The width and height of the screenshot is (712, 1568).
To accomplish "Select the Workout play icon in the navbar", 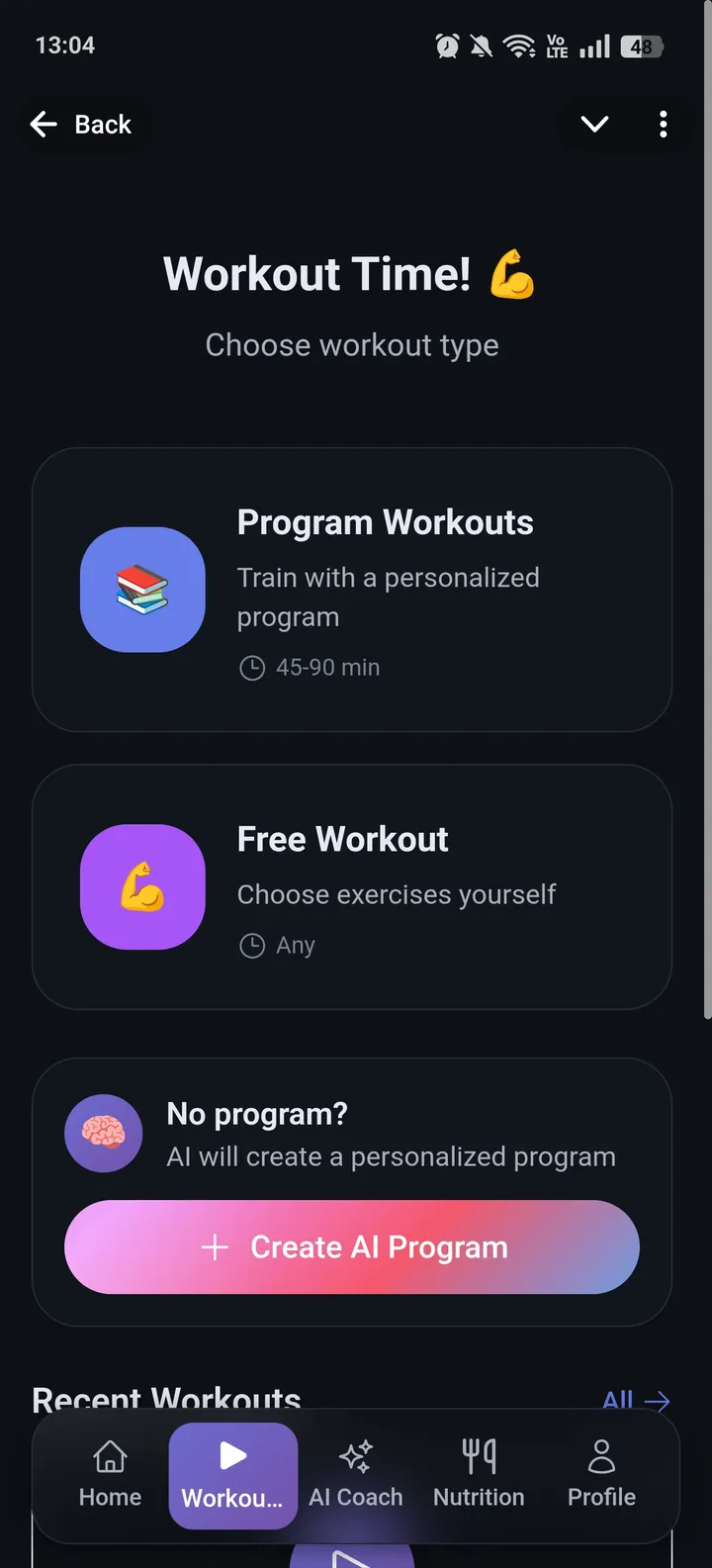I will 232,1455.
